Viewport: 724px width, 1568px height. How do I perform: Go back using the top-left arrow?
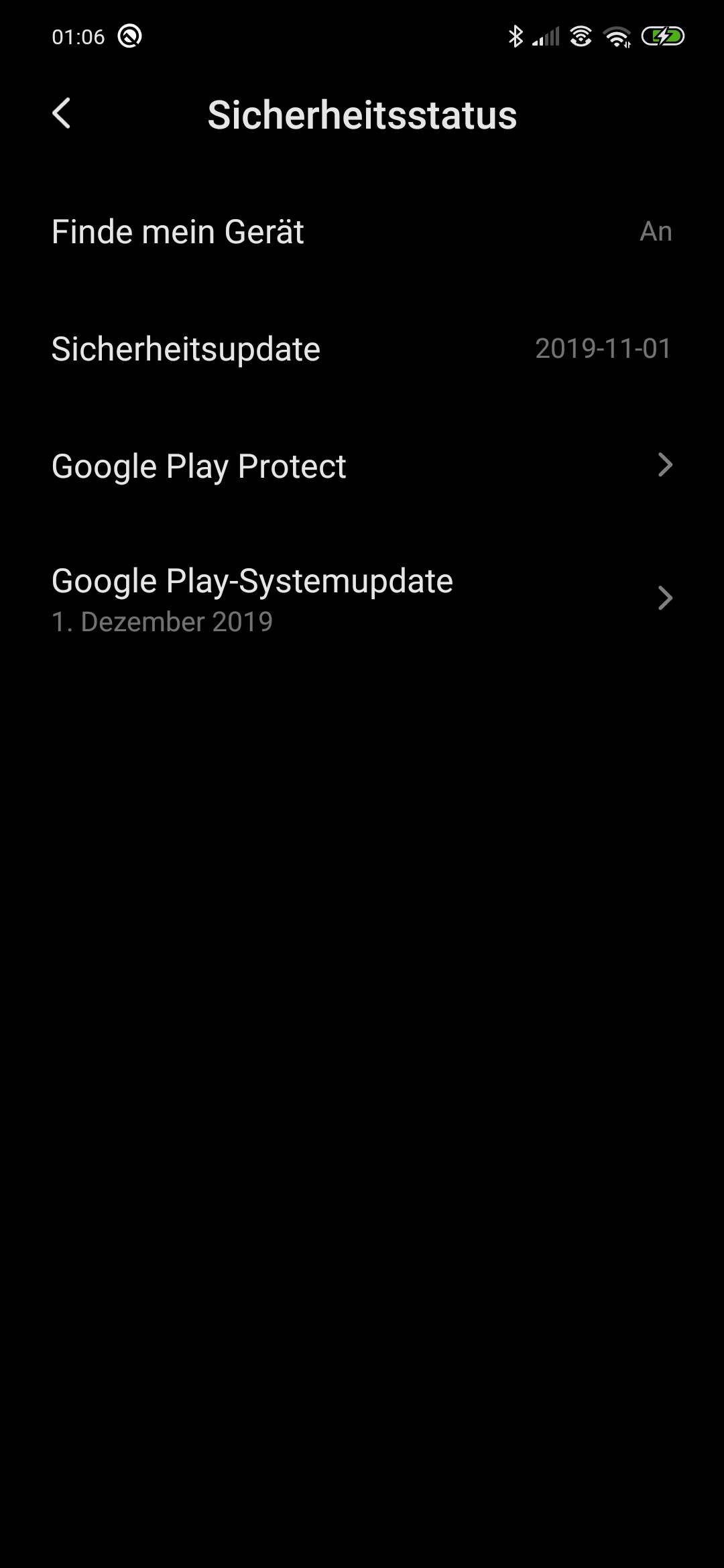62,113
